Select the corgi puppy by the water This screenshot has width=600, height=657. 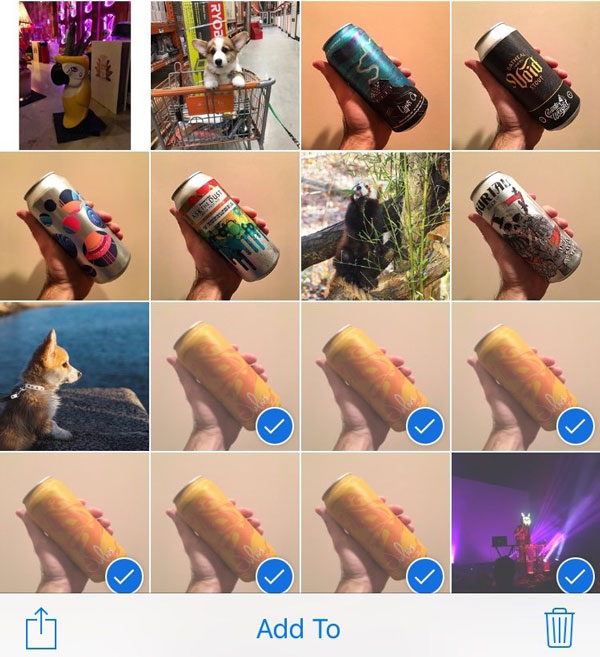point(74,376)
